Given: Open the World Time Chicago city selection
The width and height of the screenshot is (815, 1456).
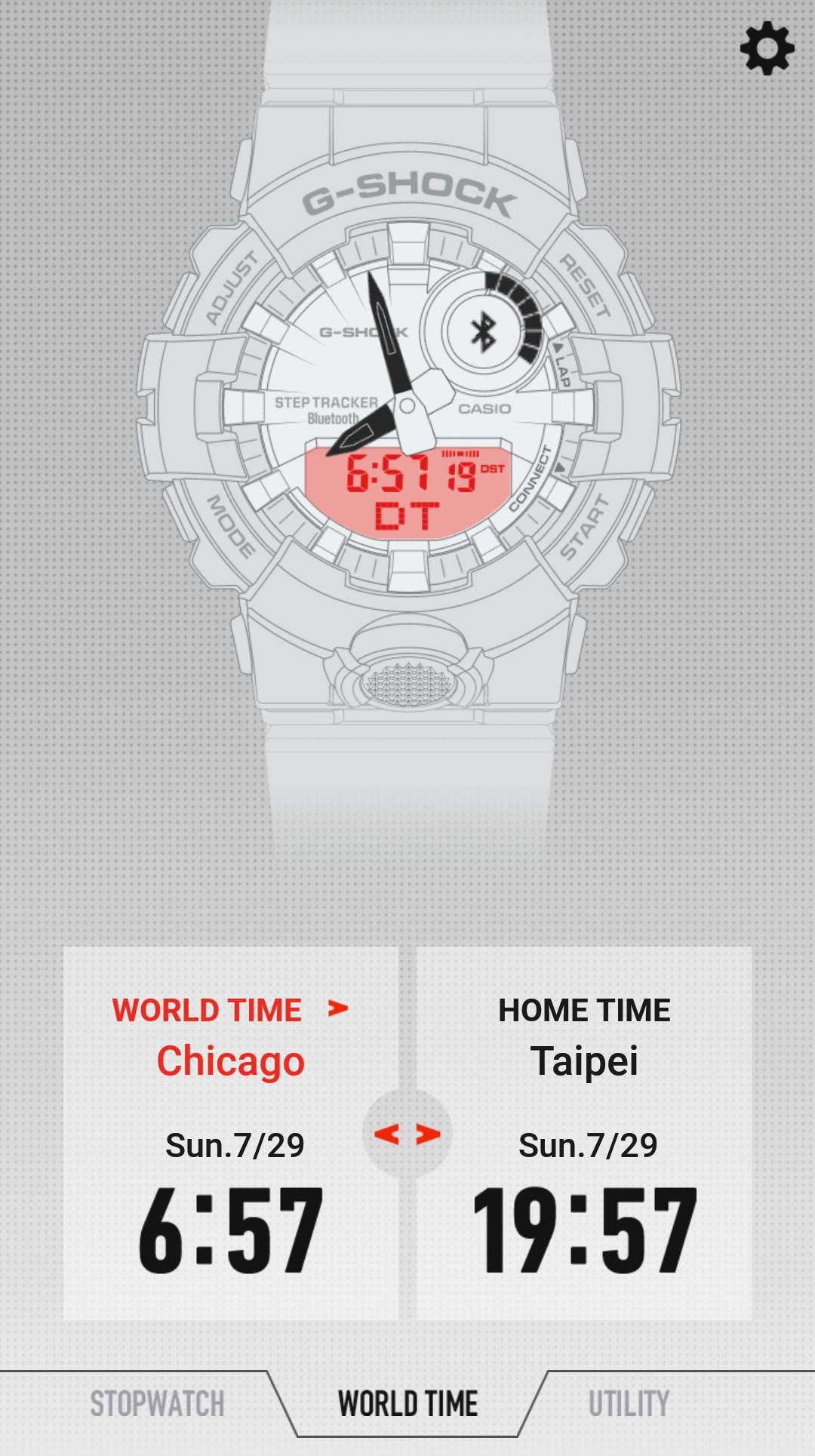Looking at the screenshot, I should click(x=230, y=1034).
